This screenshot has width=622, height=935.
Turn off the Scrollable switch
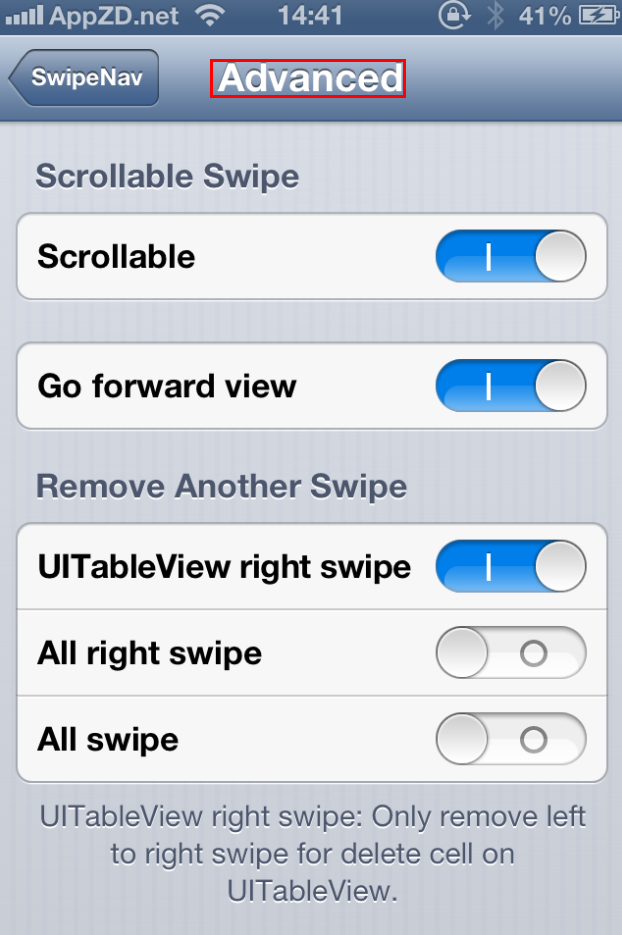510,257
